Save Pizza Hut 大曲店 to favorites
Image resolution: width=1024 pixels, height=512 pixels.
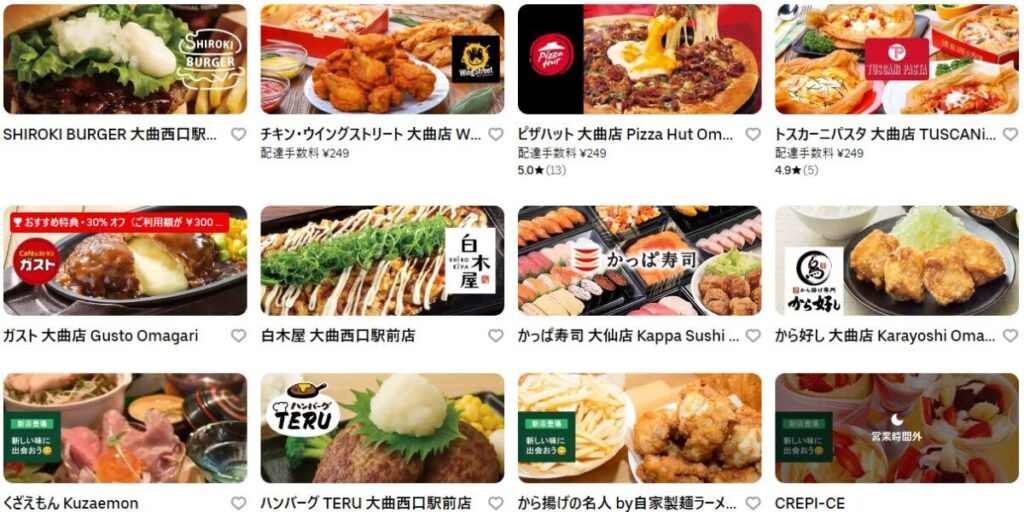[x=753, y=134]
